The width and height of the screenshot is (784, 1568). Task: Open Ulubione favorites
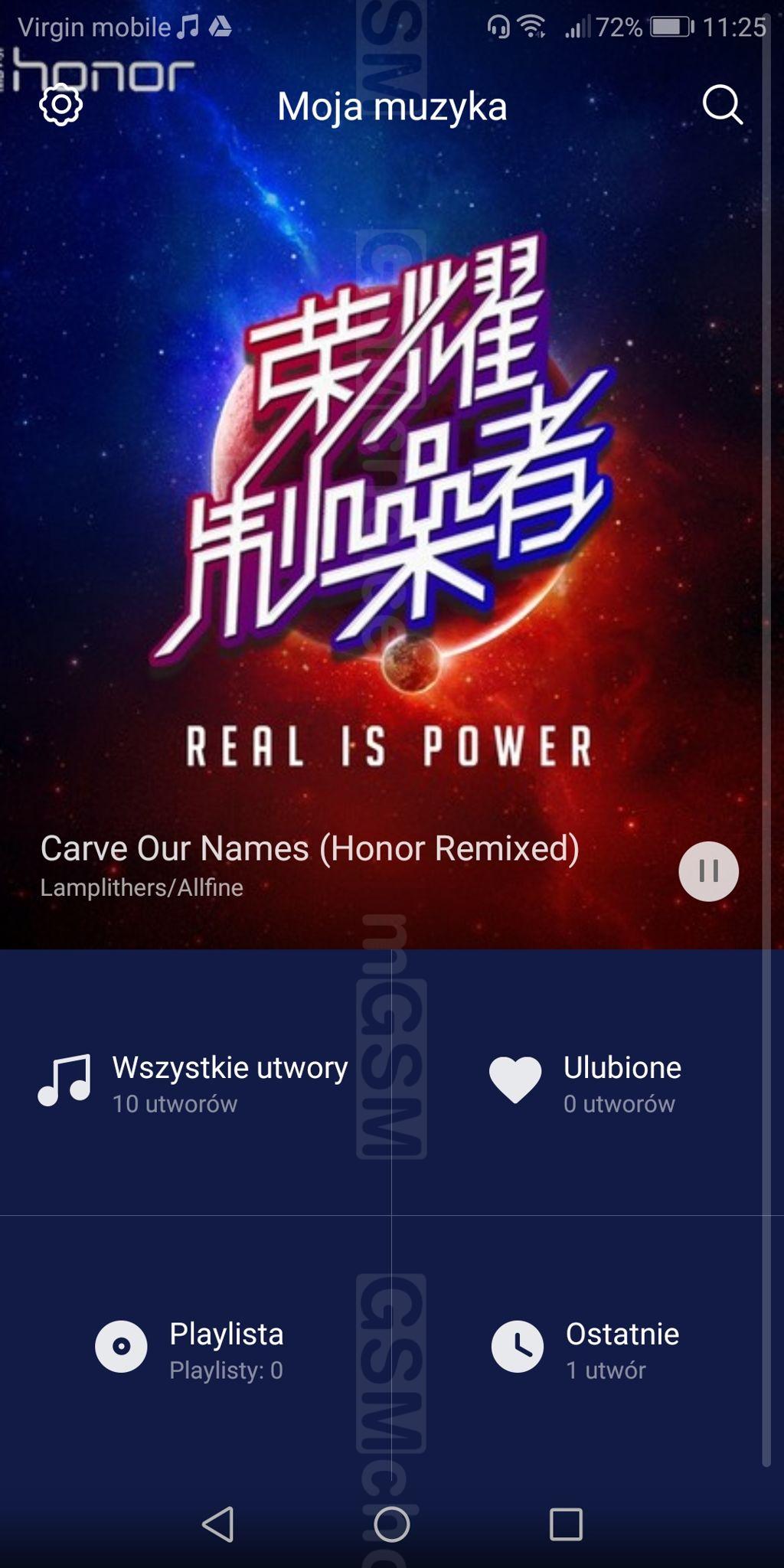tap(586, 1082)
